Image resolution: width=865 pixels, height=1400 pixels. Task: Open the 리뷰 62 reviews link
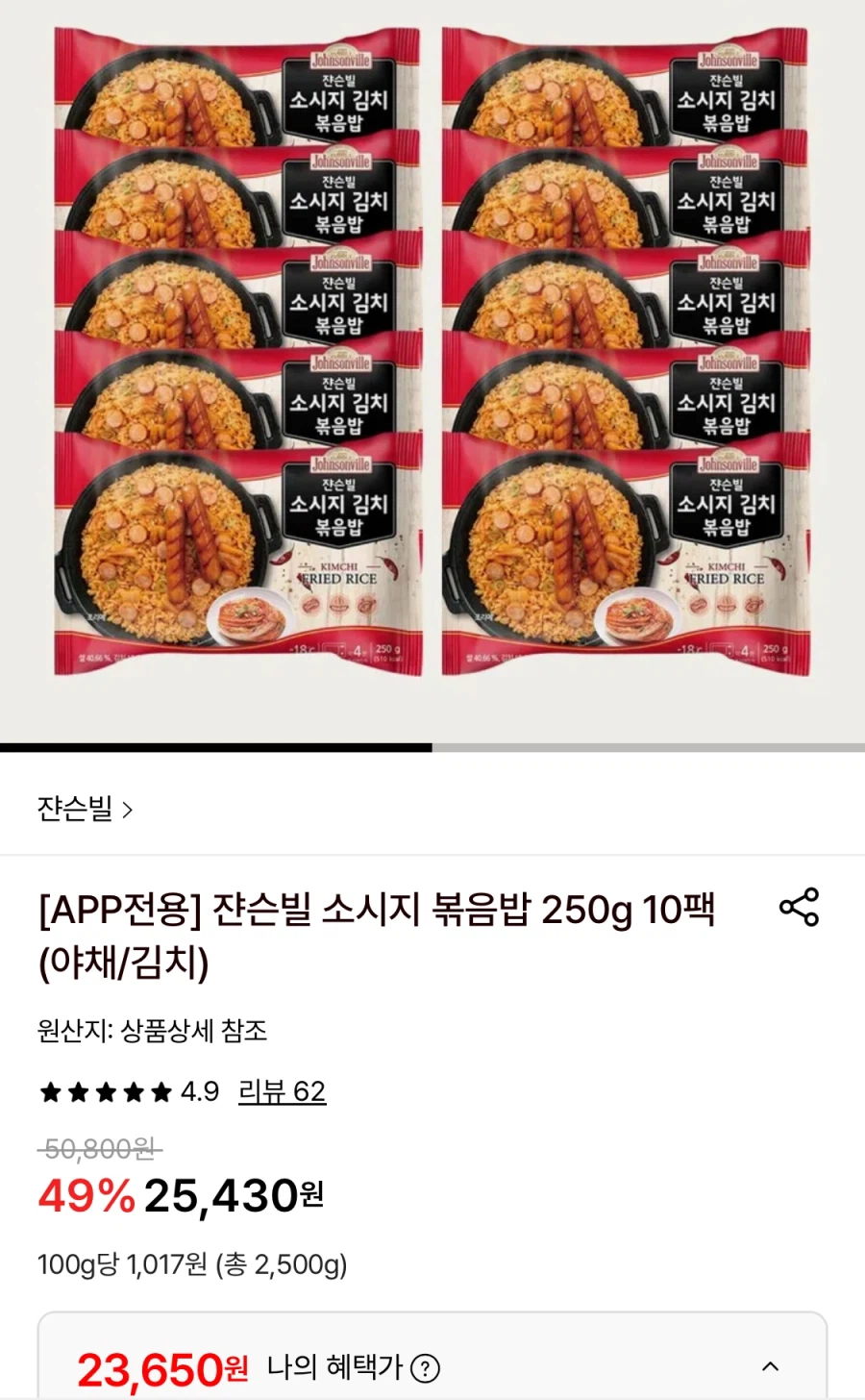point(282,1091)
